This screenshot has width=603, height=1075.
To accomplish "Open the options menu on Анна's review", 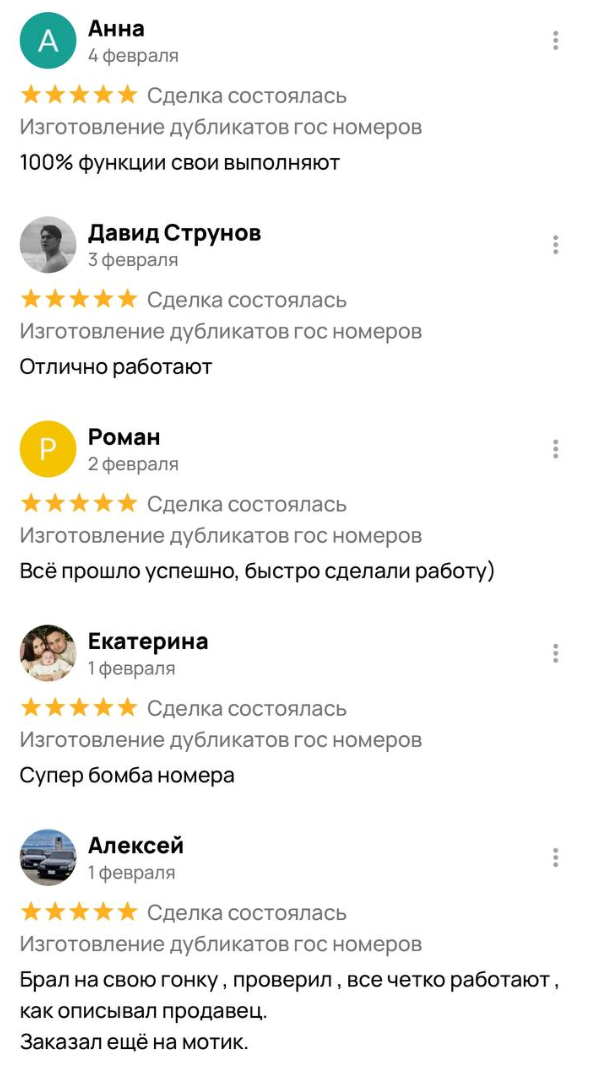I will 555,41.
